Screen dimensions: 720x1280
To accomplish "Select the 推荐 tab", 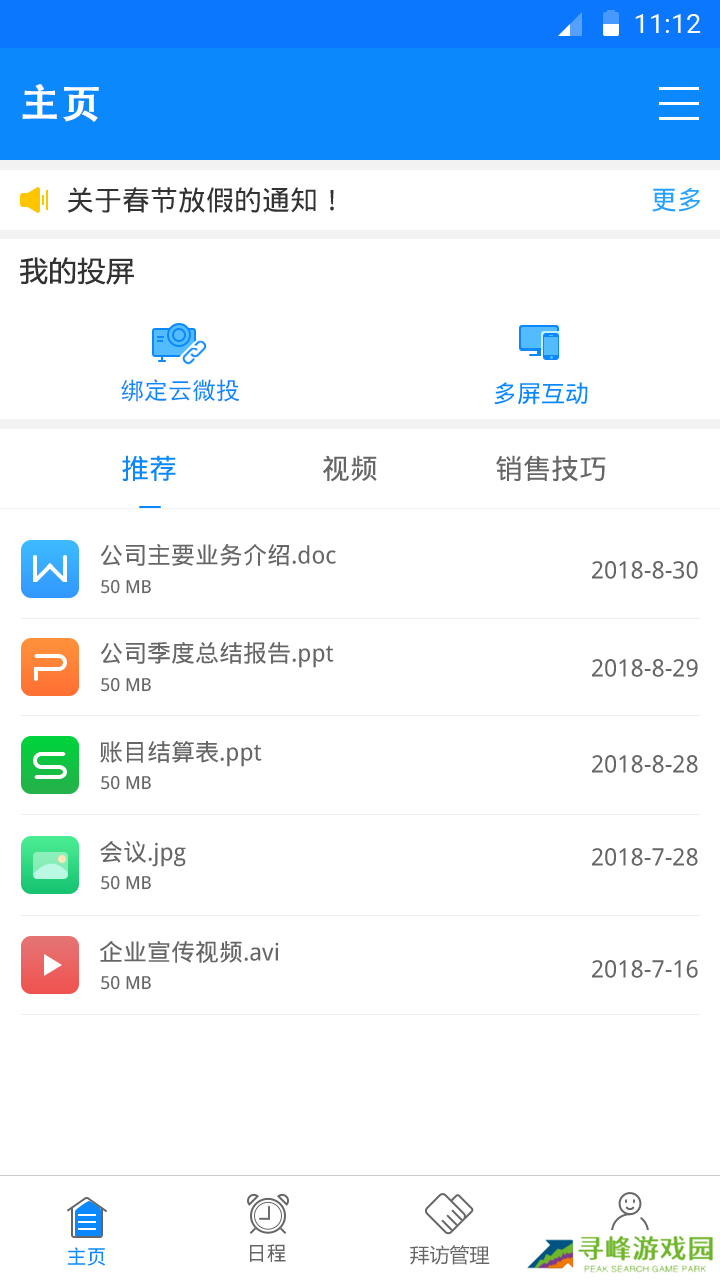I will click(149, 469).
